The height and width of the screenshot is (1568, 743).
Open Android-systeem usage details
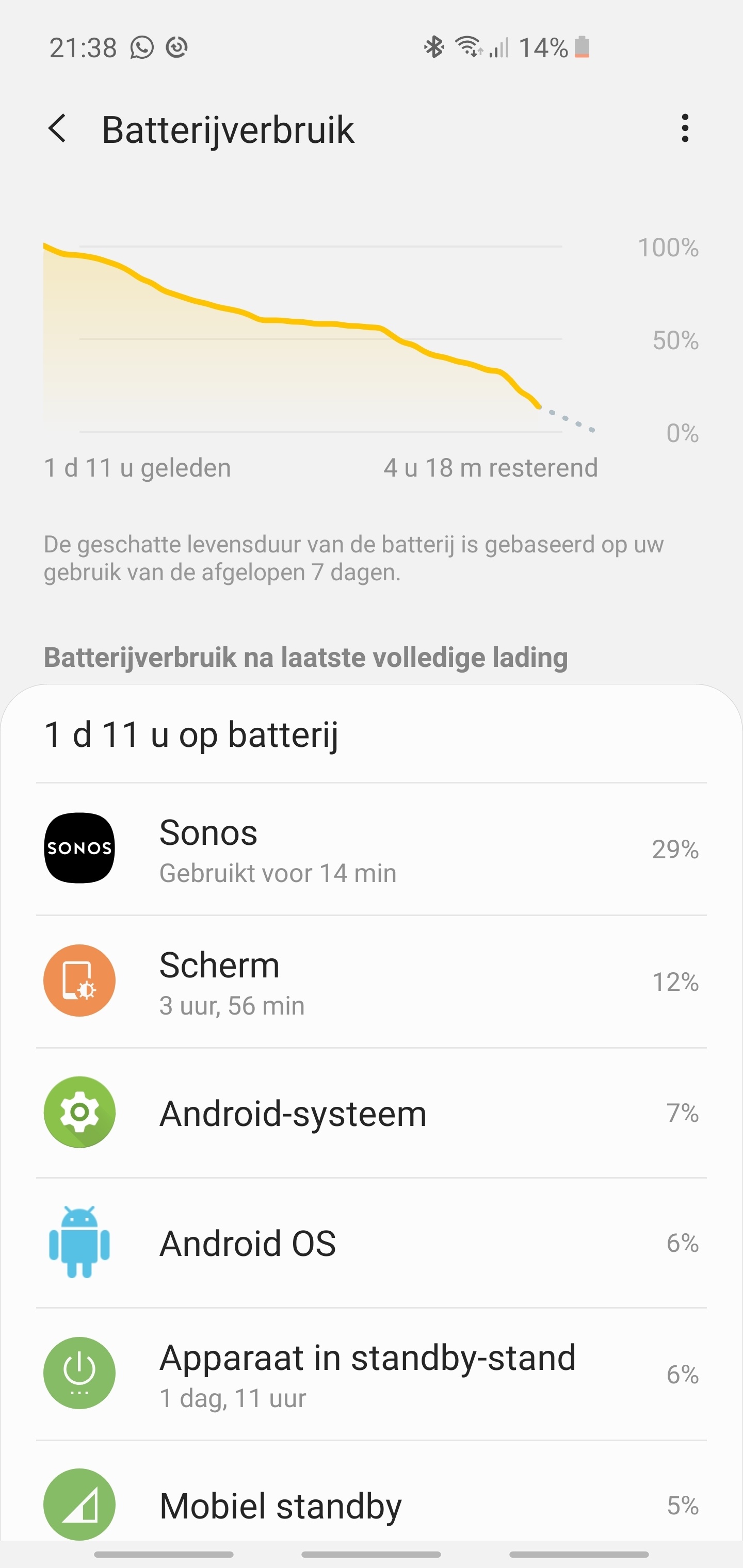click(x=372, y=1113)
